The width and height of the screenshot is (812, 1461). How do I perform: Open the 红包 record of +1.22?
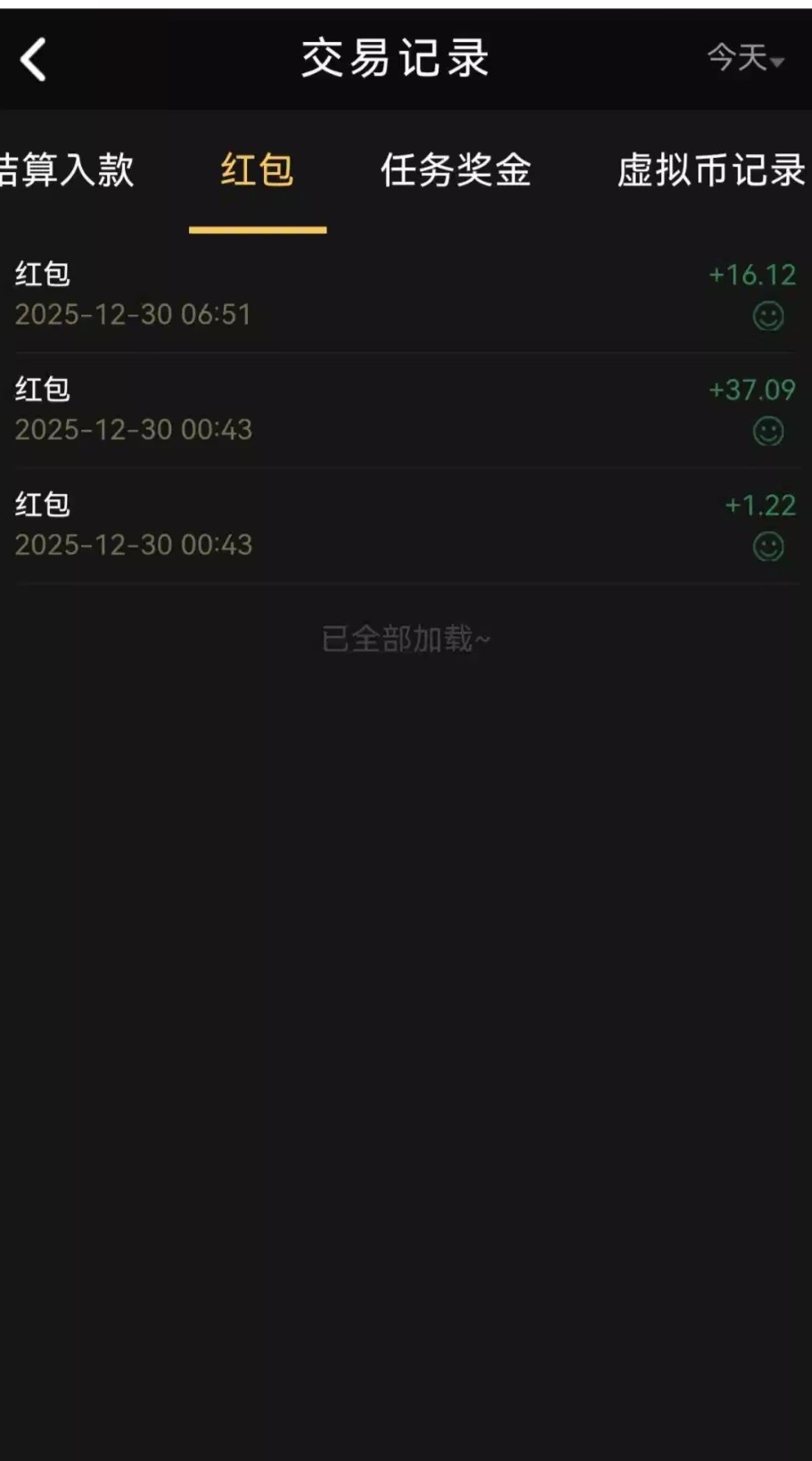point(406,524)
